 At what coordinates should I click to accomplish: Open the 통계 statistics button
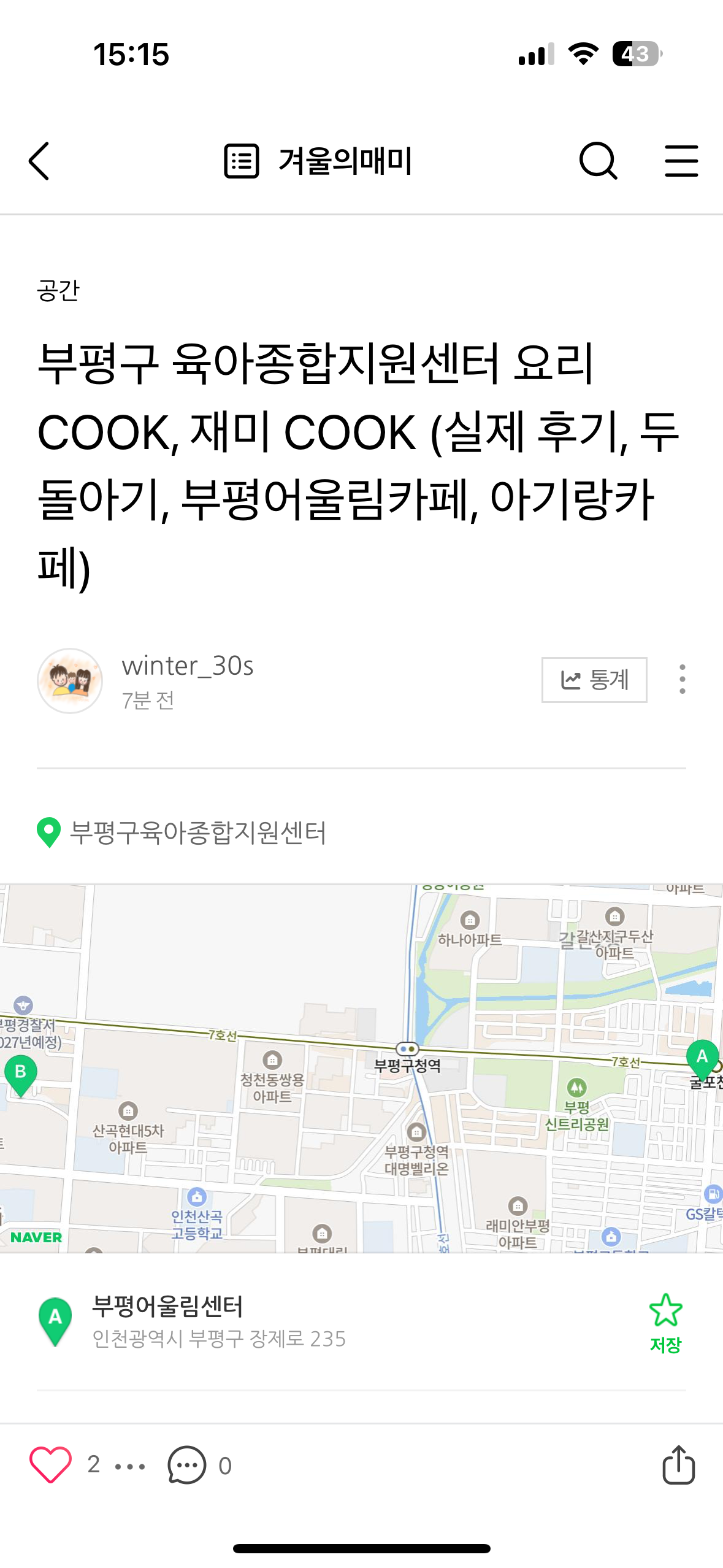[x=594, y=680]
